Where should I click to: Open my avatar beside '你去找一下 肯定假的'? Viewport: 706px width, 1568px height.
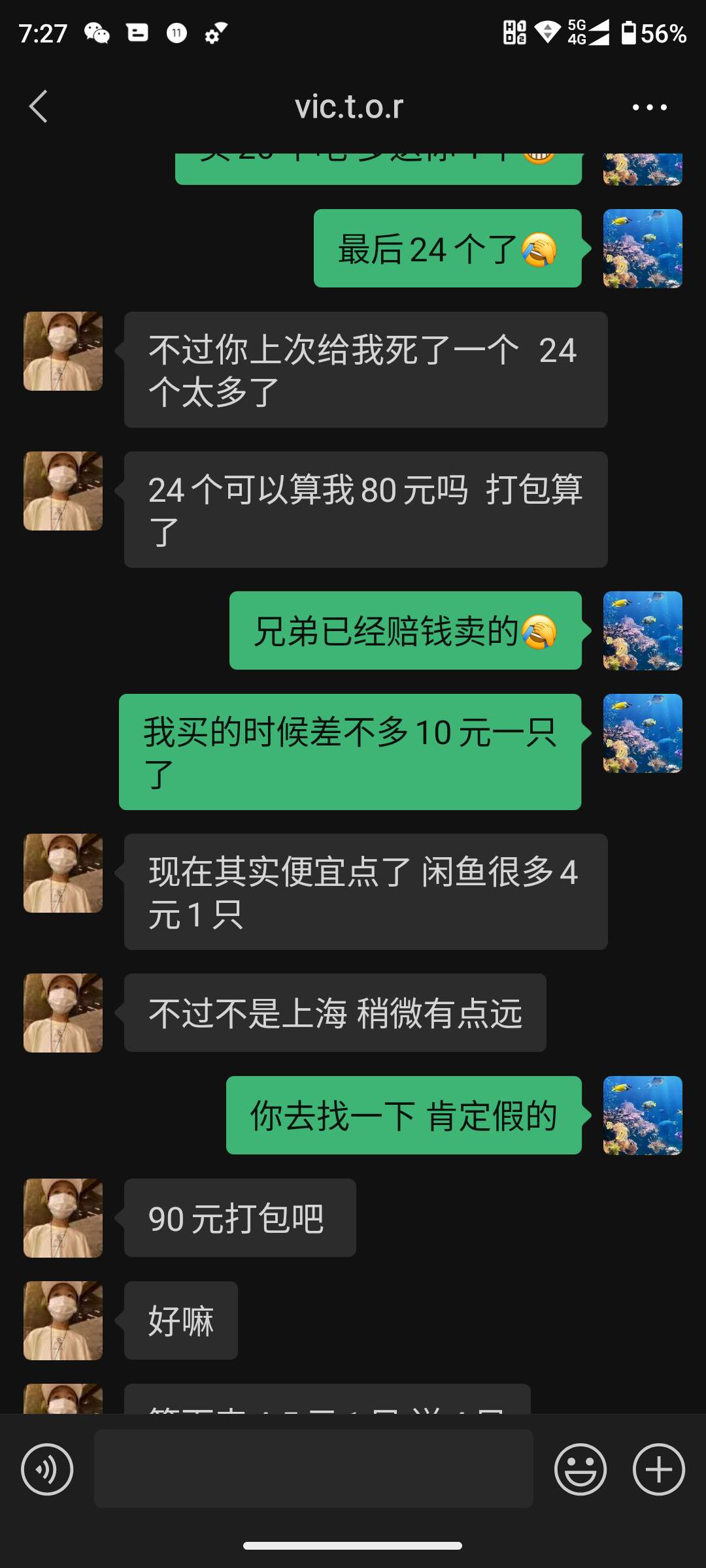[642, 1115]
